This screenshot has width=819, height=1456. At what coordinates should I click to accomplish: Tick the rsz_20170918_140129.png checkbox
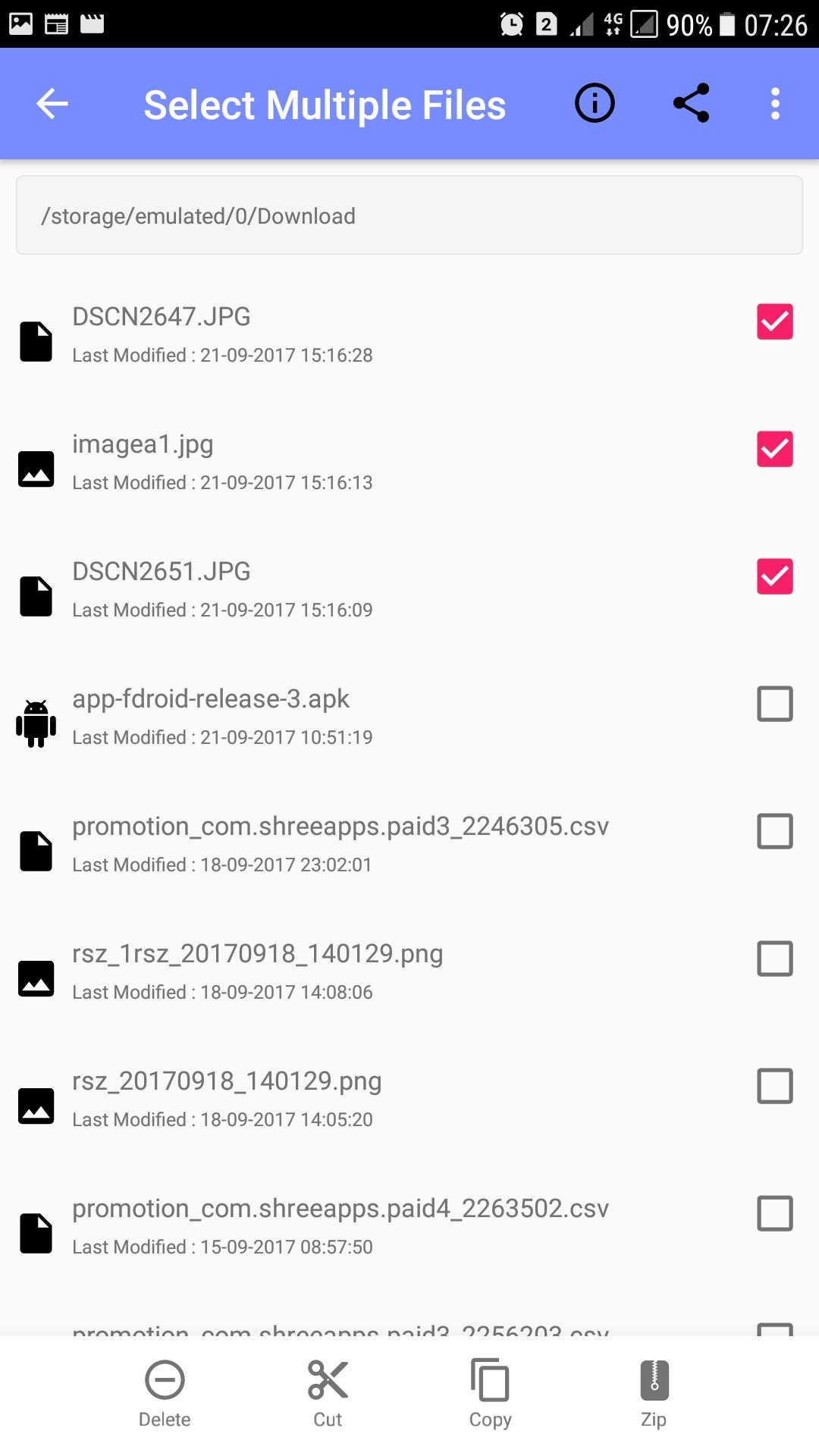point(774,1086)
